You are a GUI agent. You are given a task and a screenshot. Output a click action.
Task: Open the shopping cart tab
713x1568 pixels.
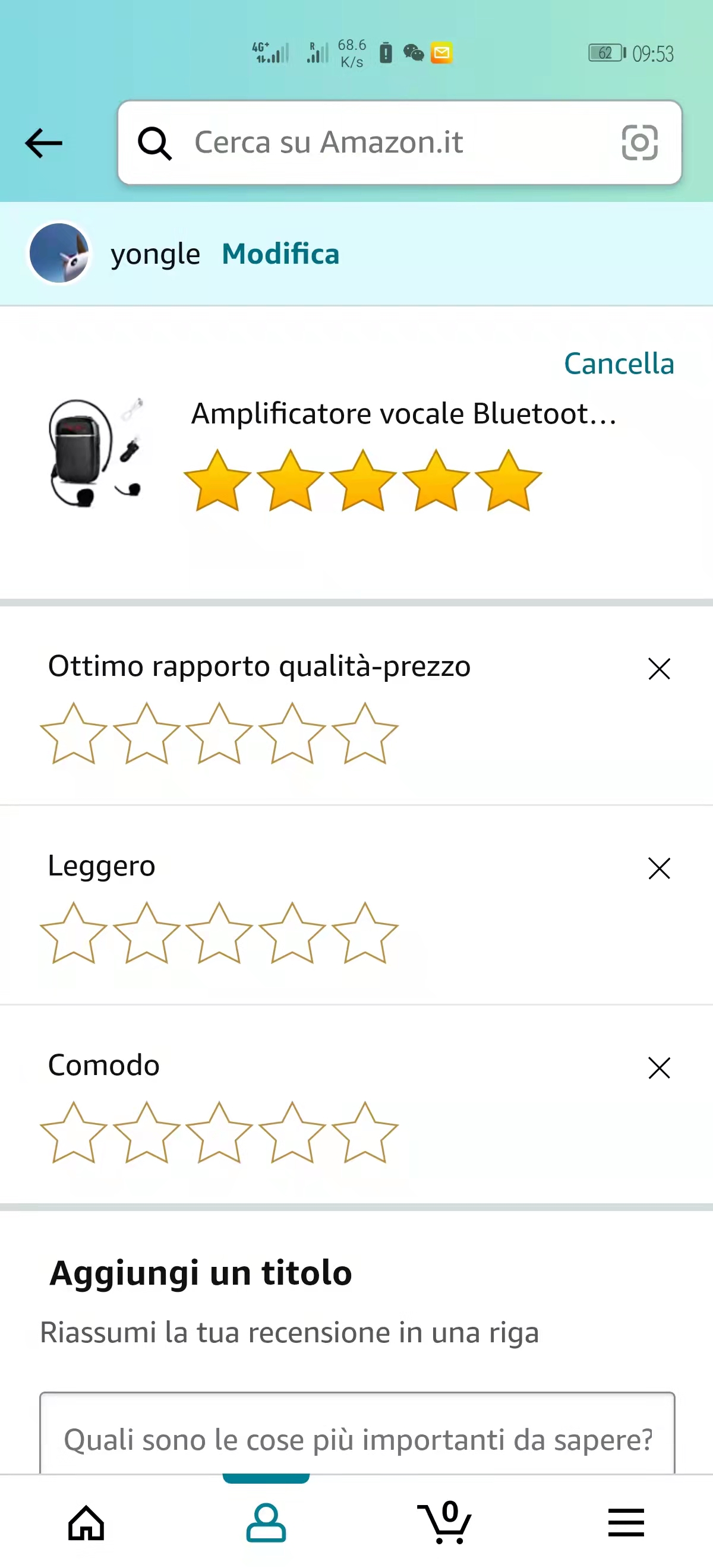pos(444,1523)
